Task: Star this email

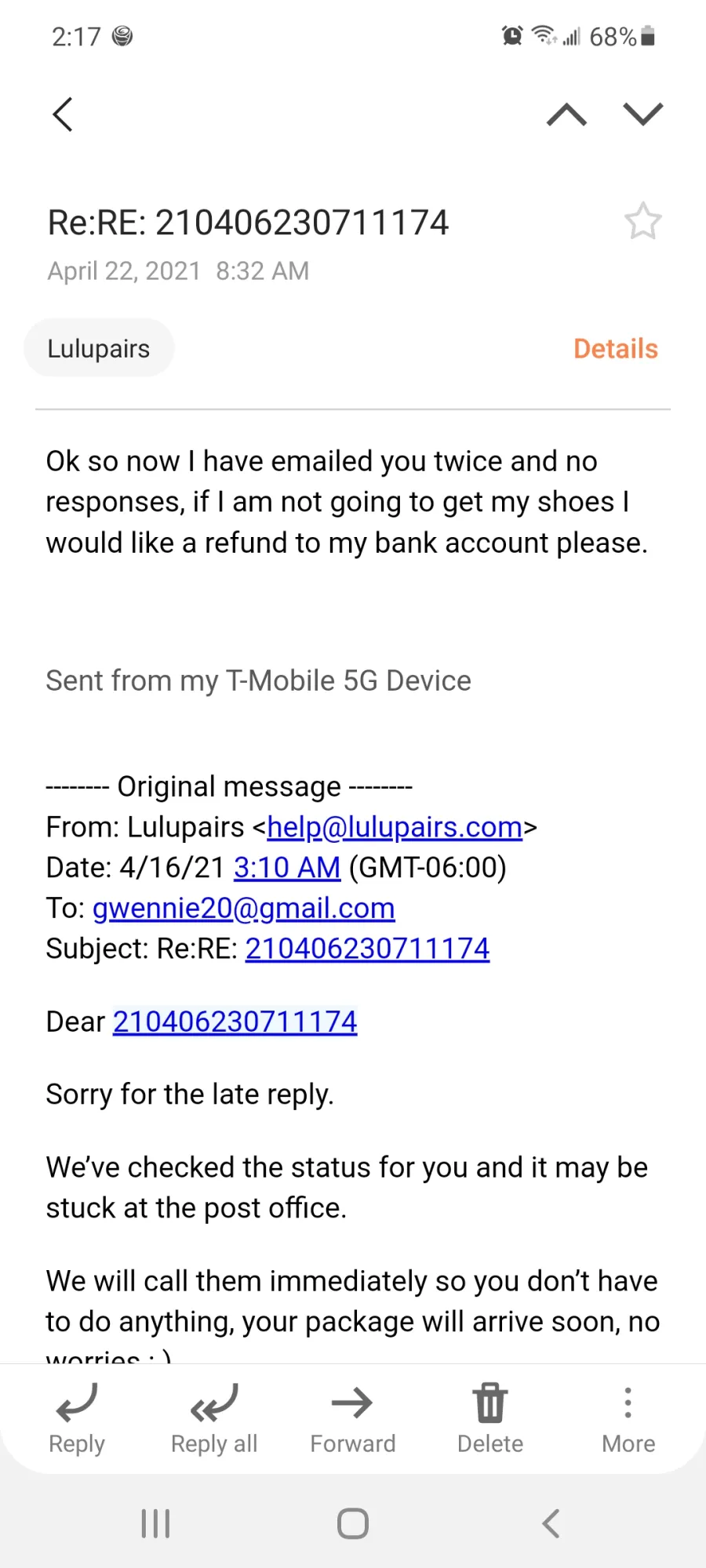Action: (643, 221)
